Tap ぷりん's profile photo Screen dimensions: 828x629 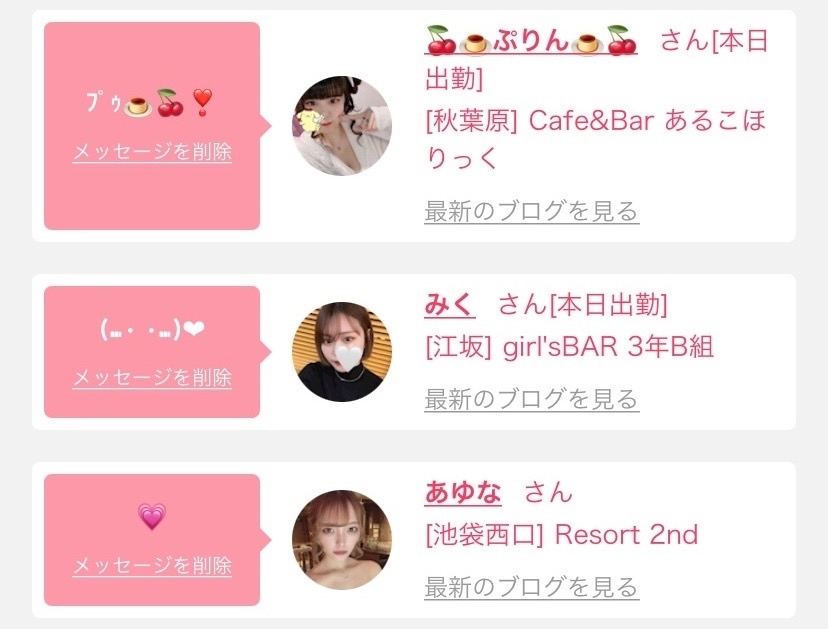(342, 126)
